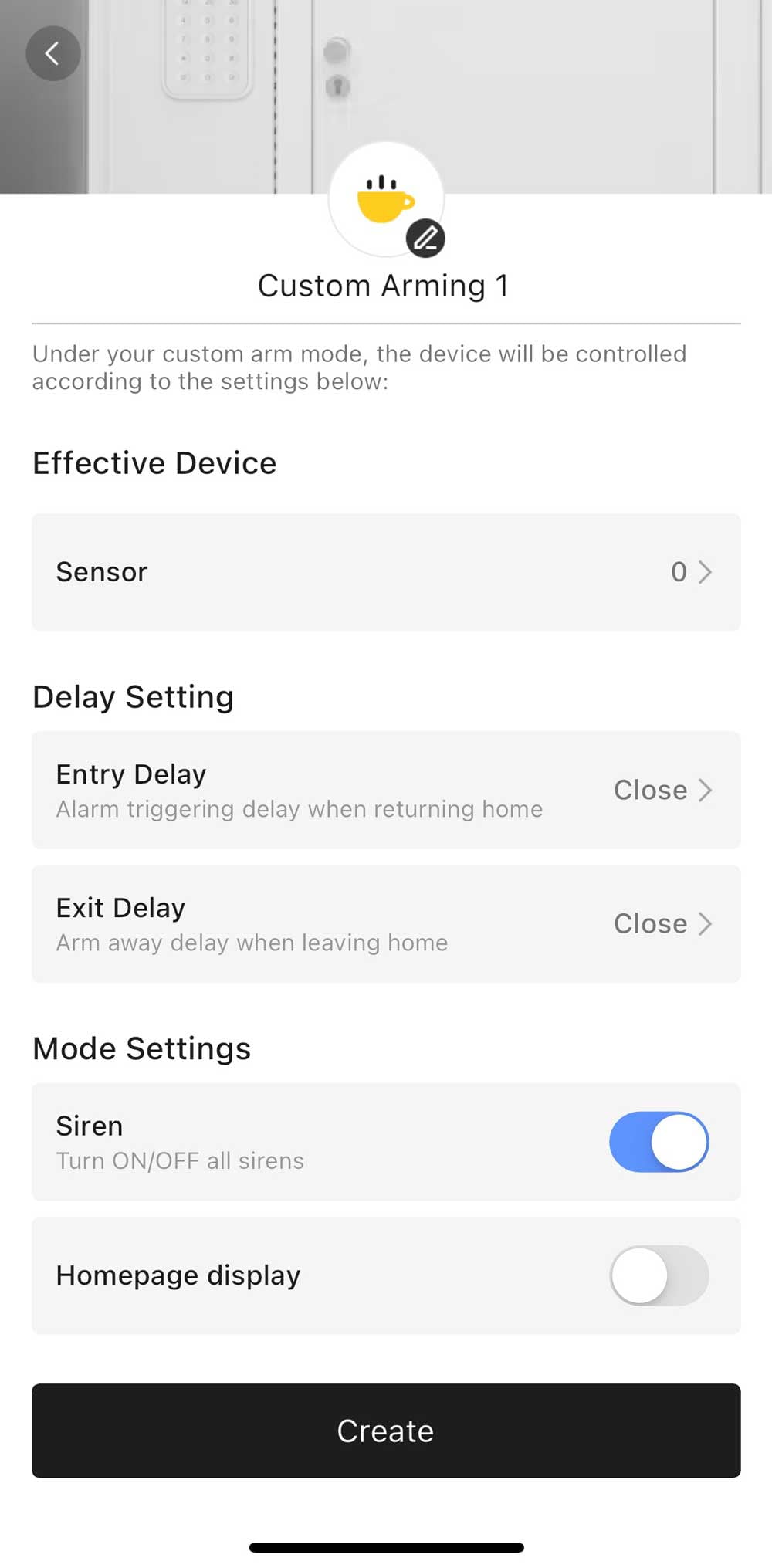Open the Entry Delay row

pyautogui.click(x=309, y=789)
